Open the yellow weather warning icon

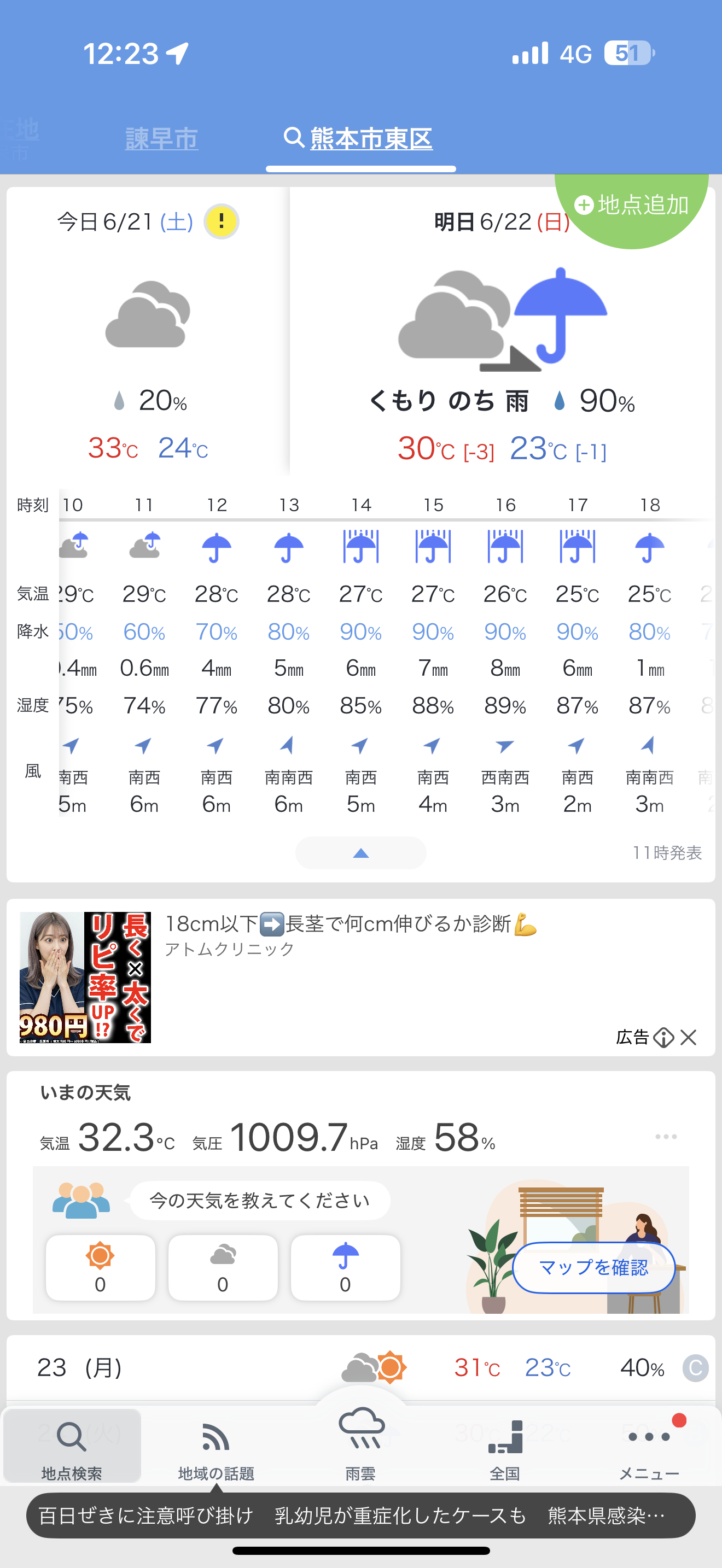[221, 221]
